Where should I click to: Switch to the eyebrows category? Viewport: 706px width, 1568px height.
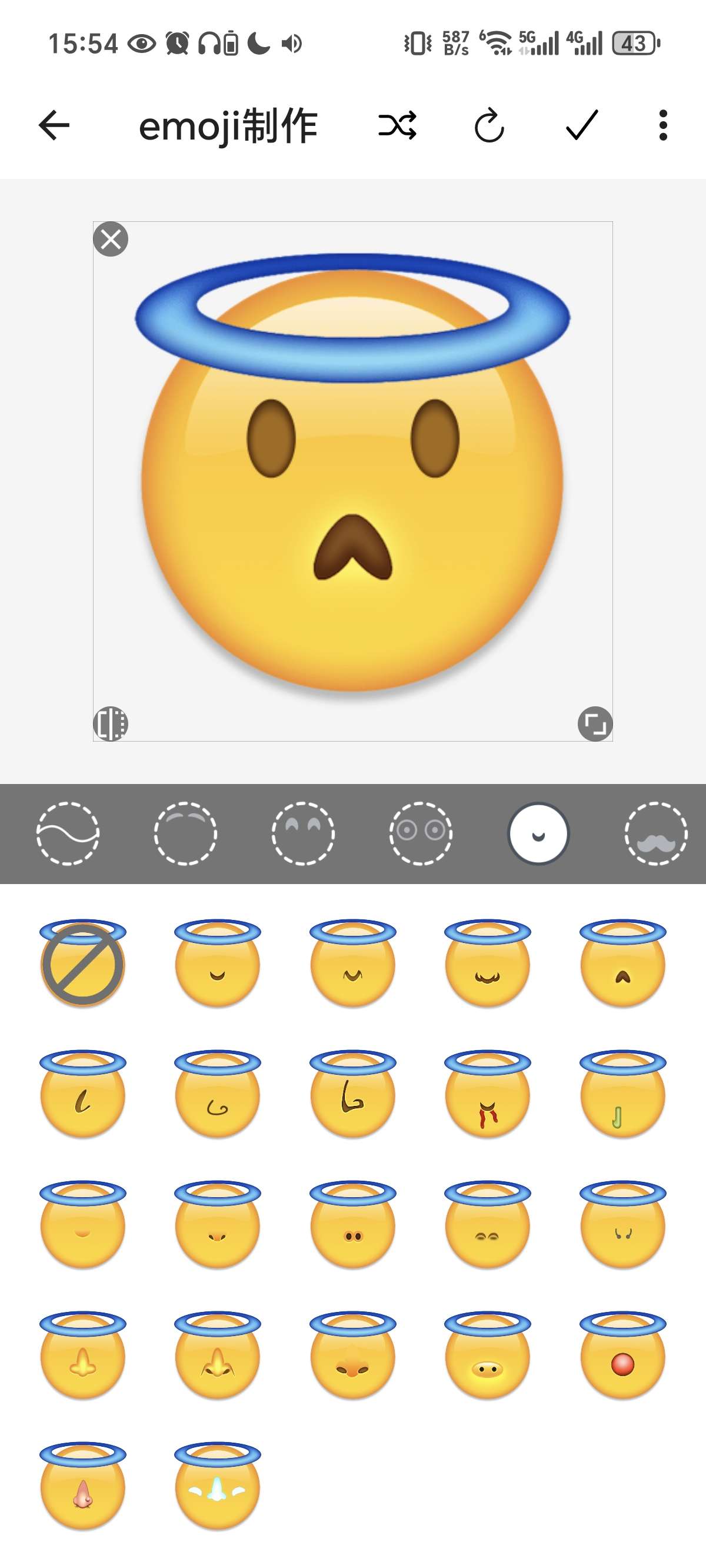tap(185, 833)
